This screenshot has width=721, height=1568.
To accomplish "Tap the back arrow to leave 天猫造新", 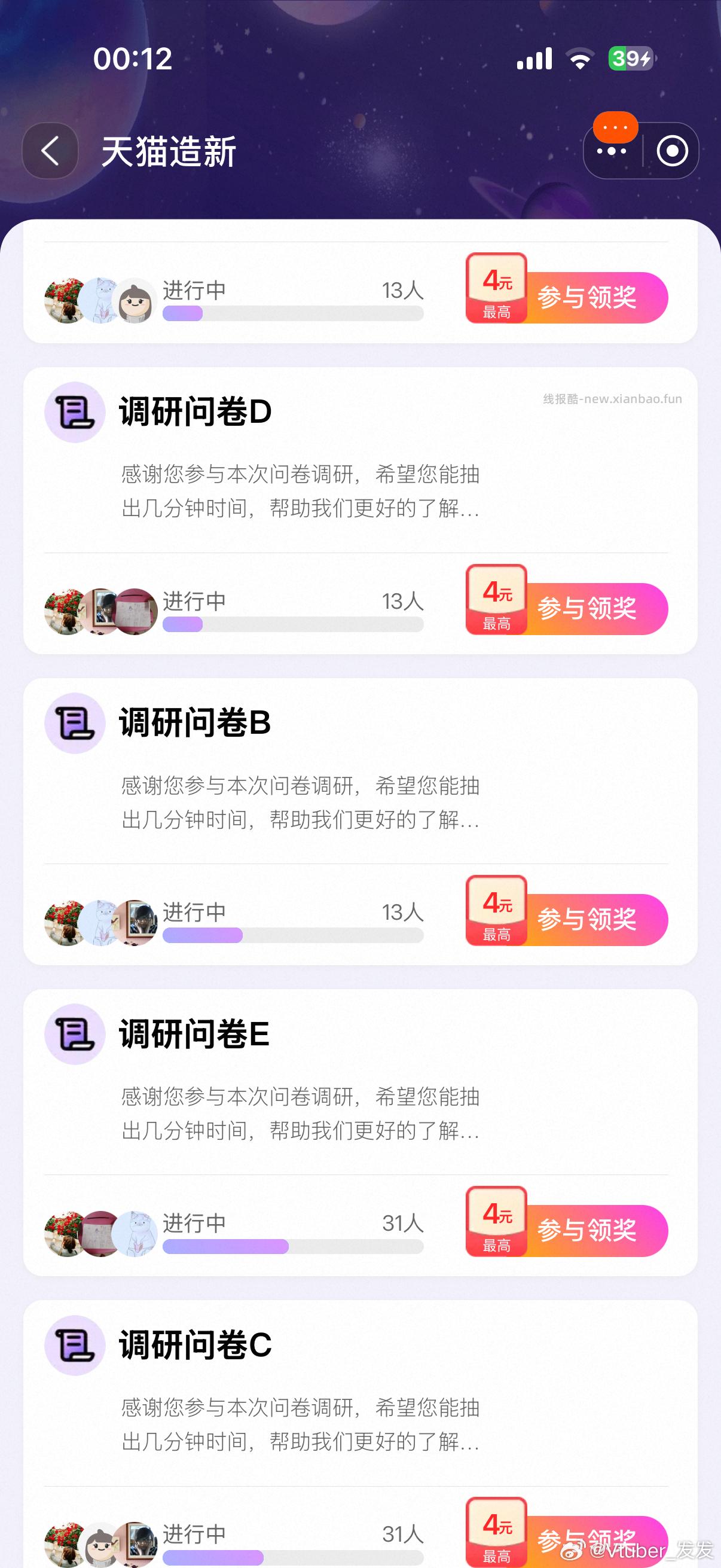I will 50,150.
